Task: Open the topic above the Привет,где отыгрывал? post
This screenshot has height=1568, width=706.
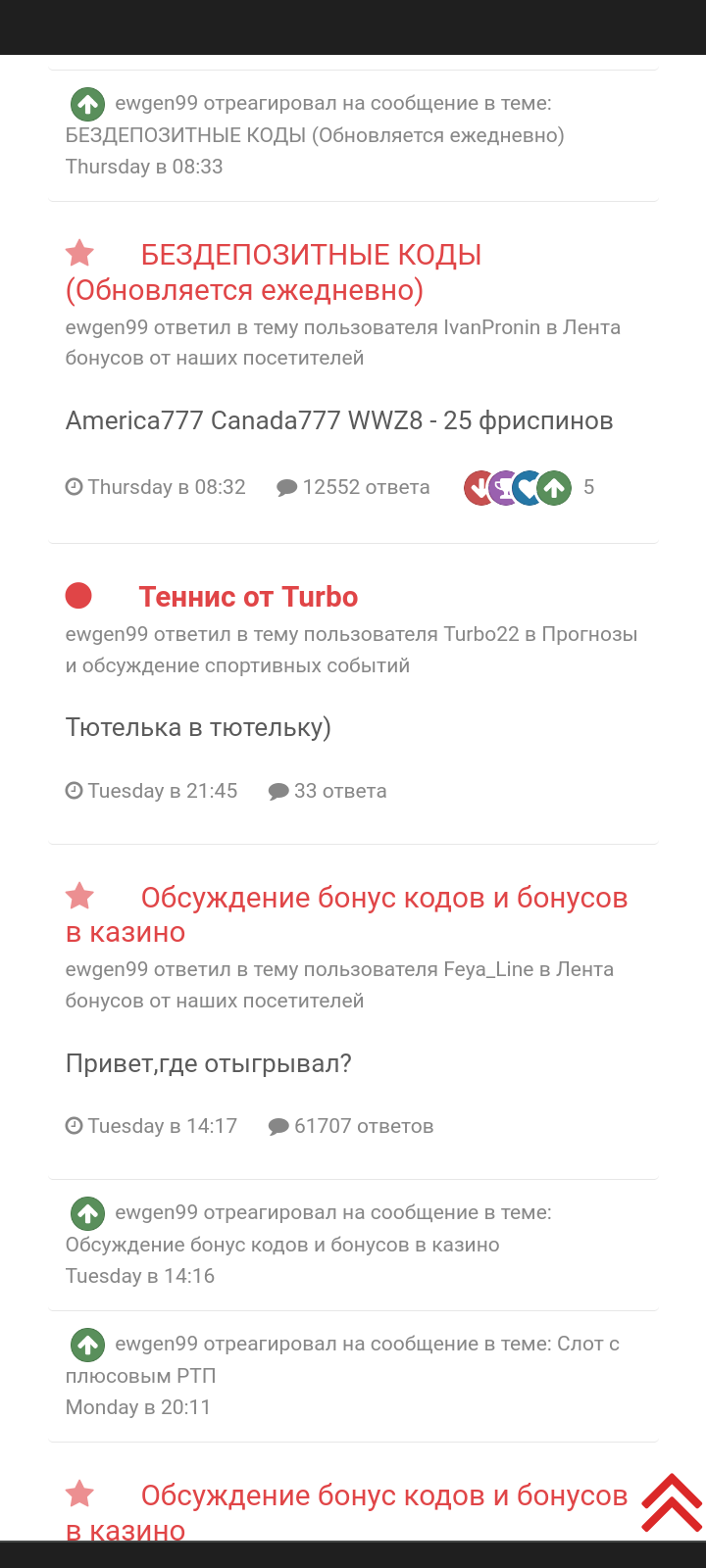Action: coord(383,898)
